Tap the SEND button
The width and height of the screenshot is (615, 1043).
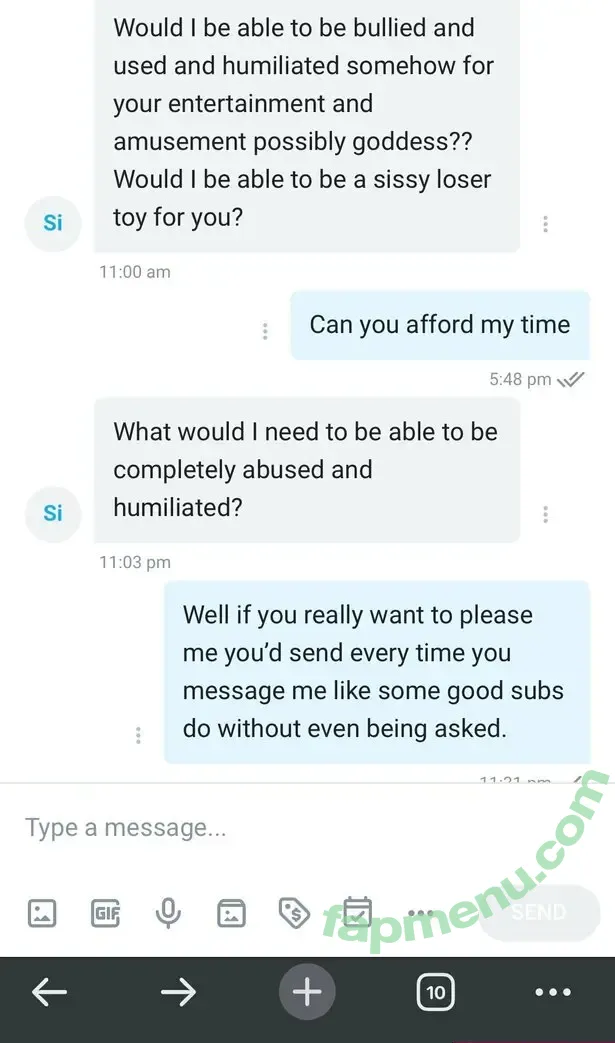pyautogui.click(x=539, y=912)
